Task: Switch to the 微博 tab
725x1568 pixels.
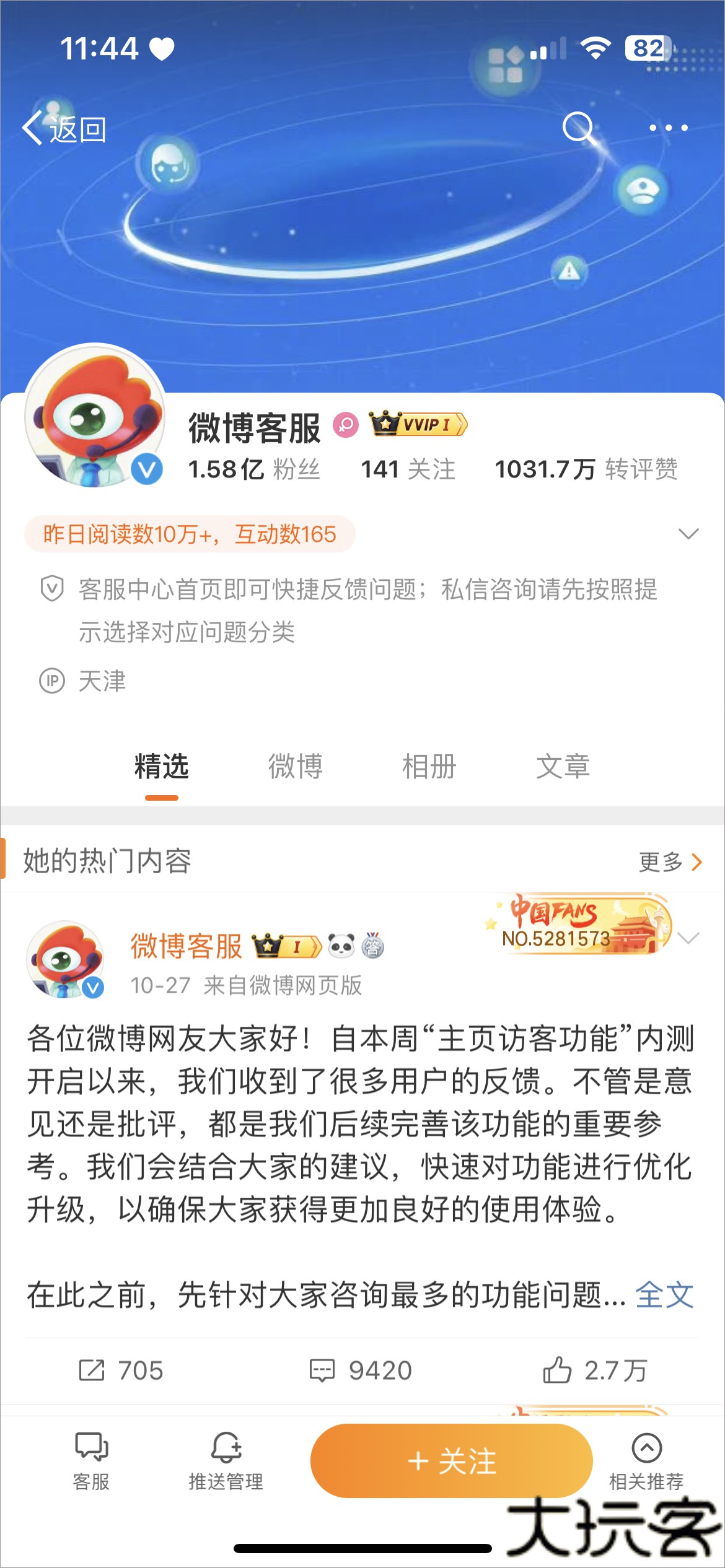Action: (295, 767)
